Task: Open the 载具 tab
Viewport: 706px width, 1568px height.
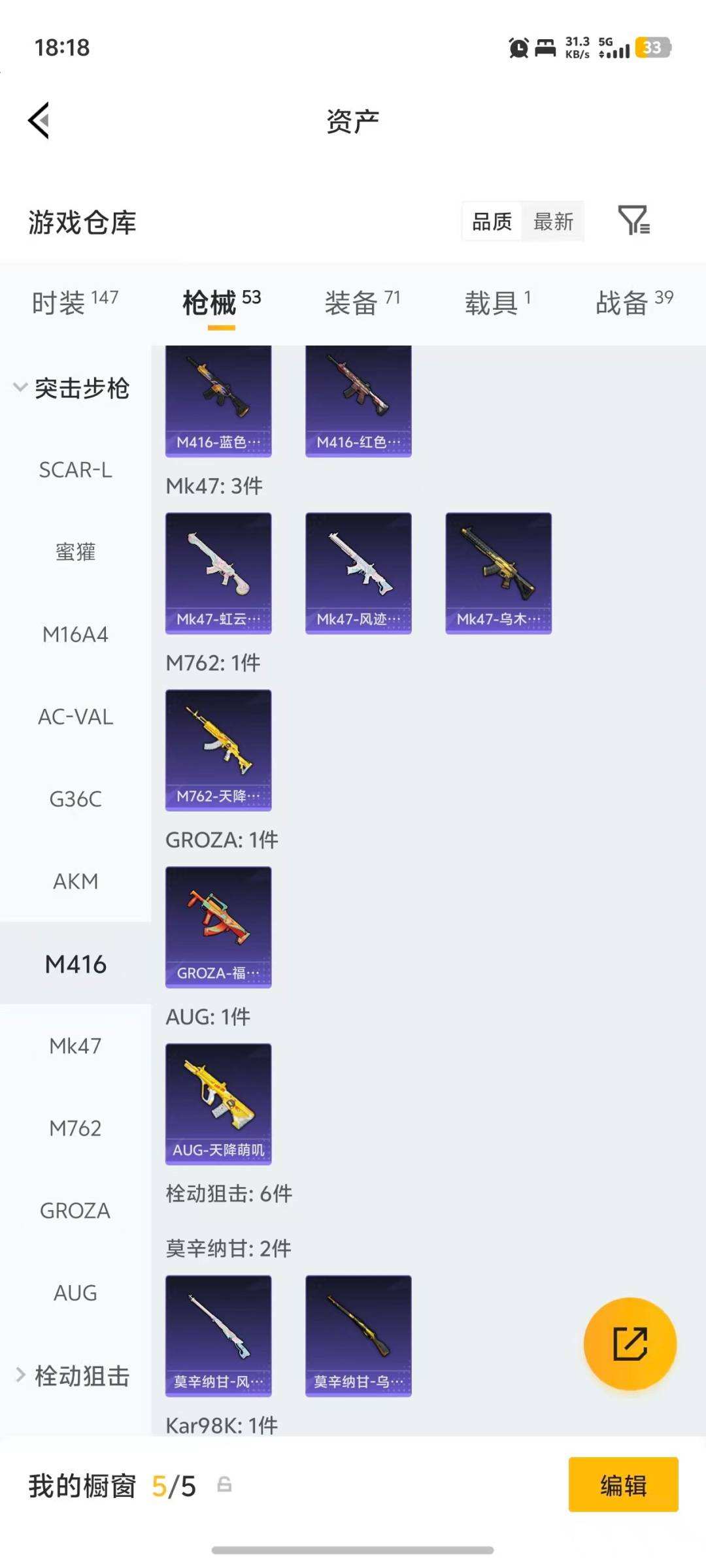Action: point(497,303)
